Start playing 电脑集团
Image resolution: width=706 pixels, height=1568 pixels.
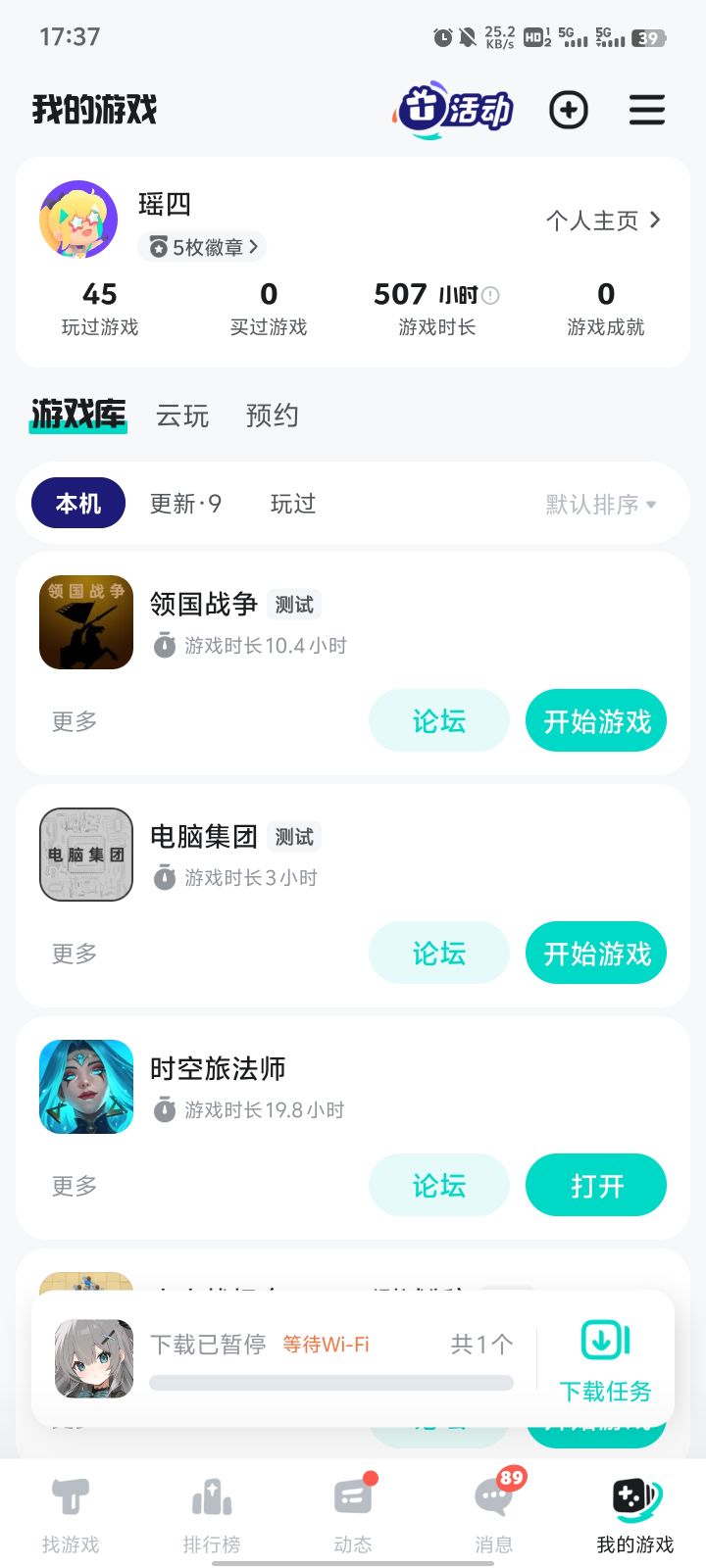point(596,955)
